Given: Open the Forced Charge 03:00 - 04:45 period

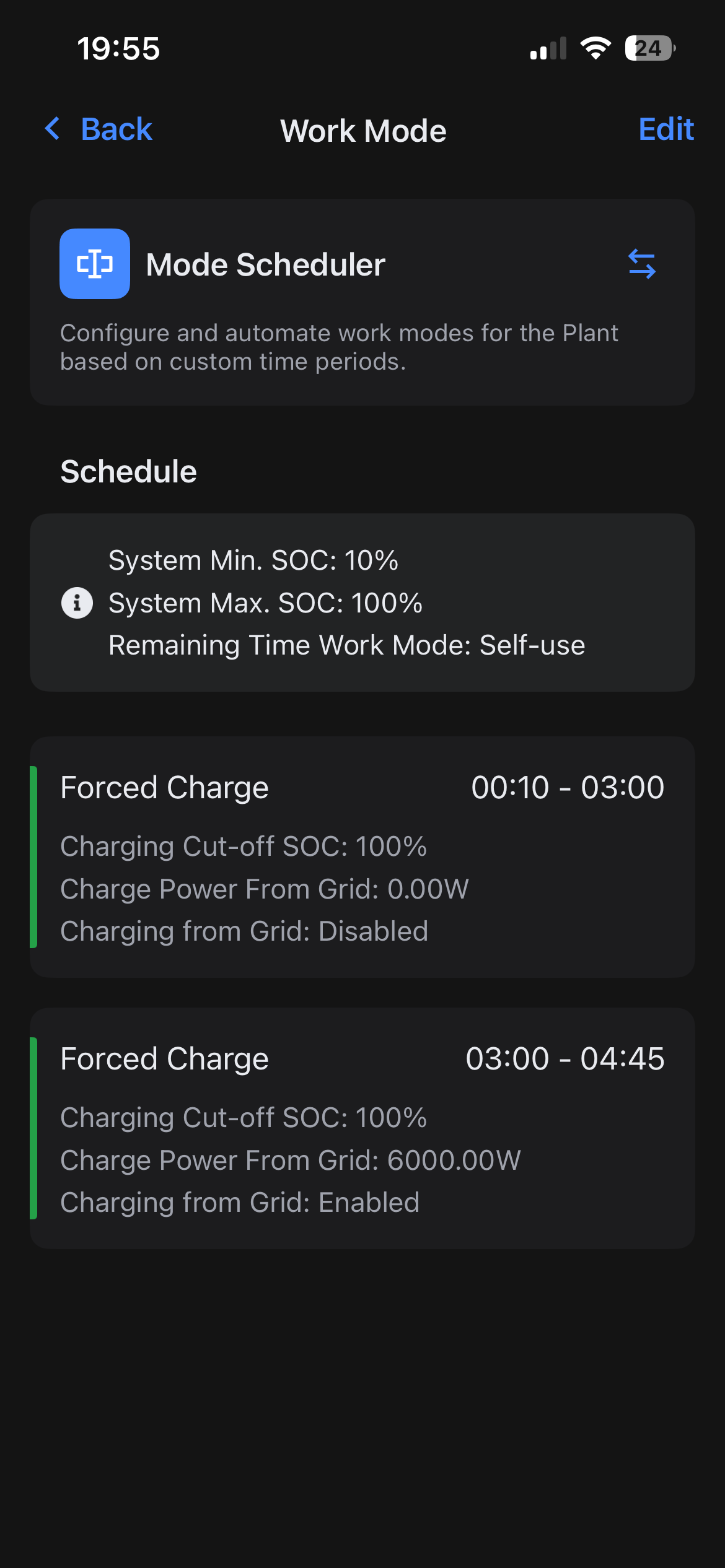Looking at the screenshot, I should coord(362,1128).
